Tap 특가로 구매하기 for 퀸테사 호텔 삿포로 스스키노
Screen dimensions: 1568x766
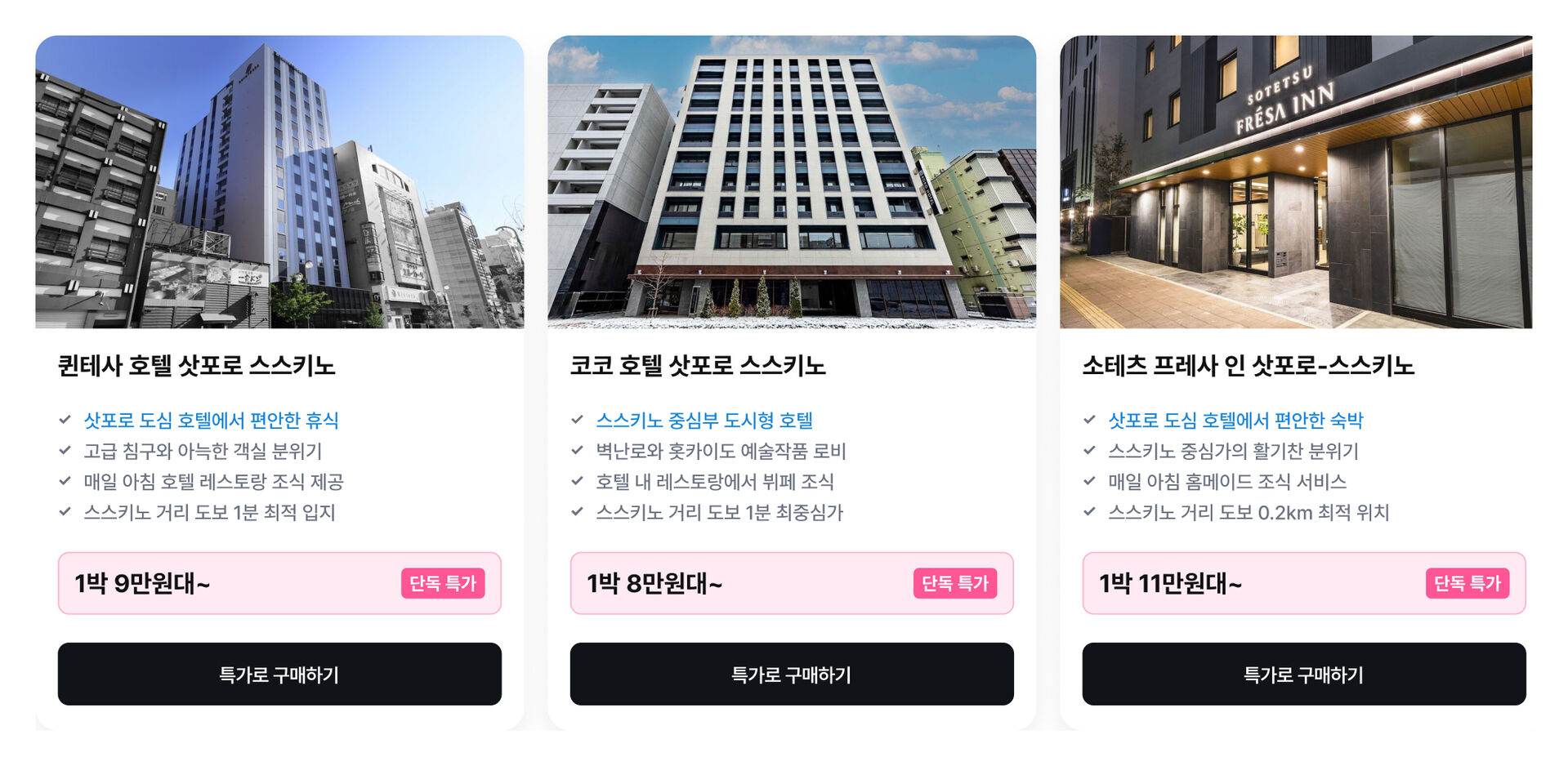click(279, 674)
